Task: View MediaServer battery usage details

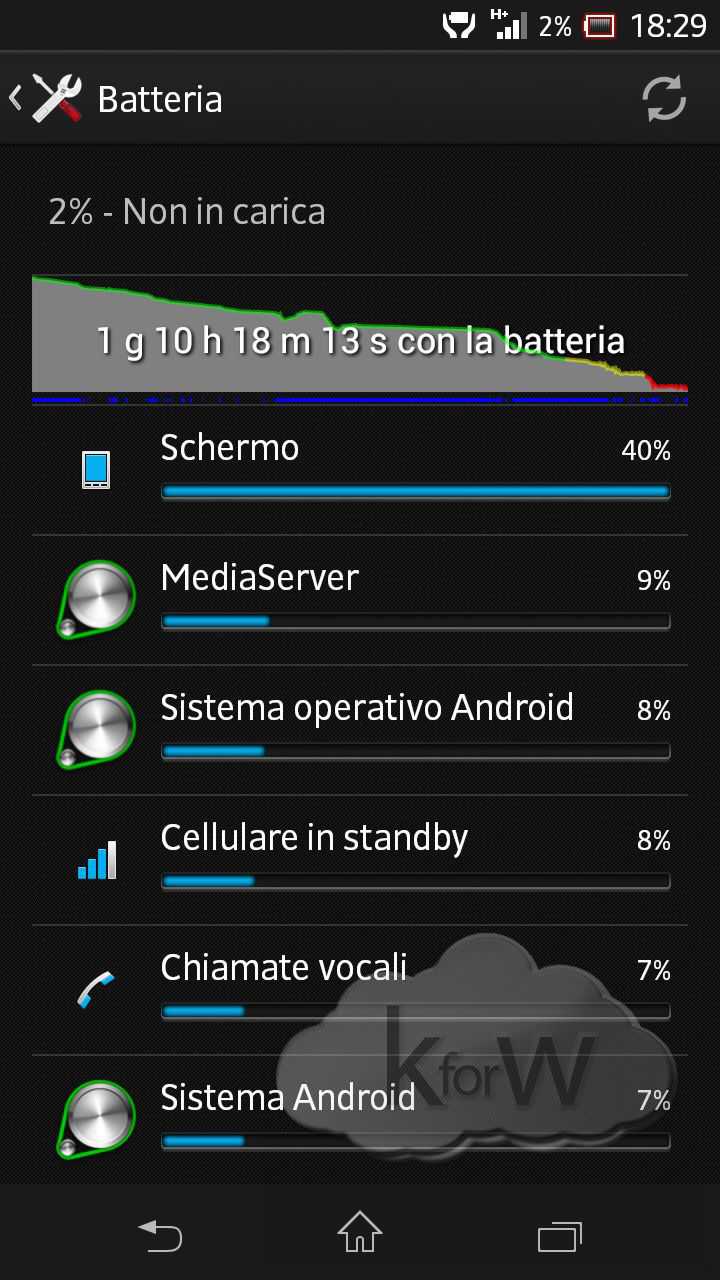Action: tap(359, 600)
